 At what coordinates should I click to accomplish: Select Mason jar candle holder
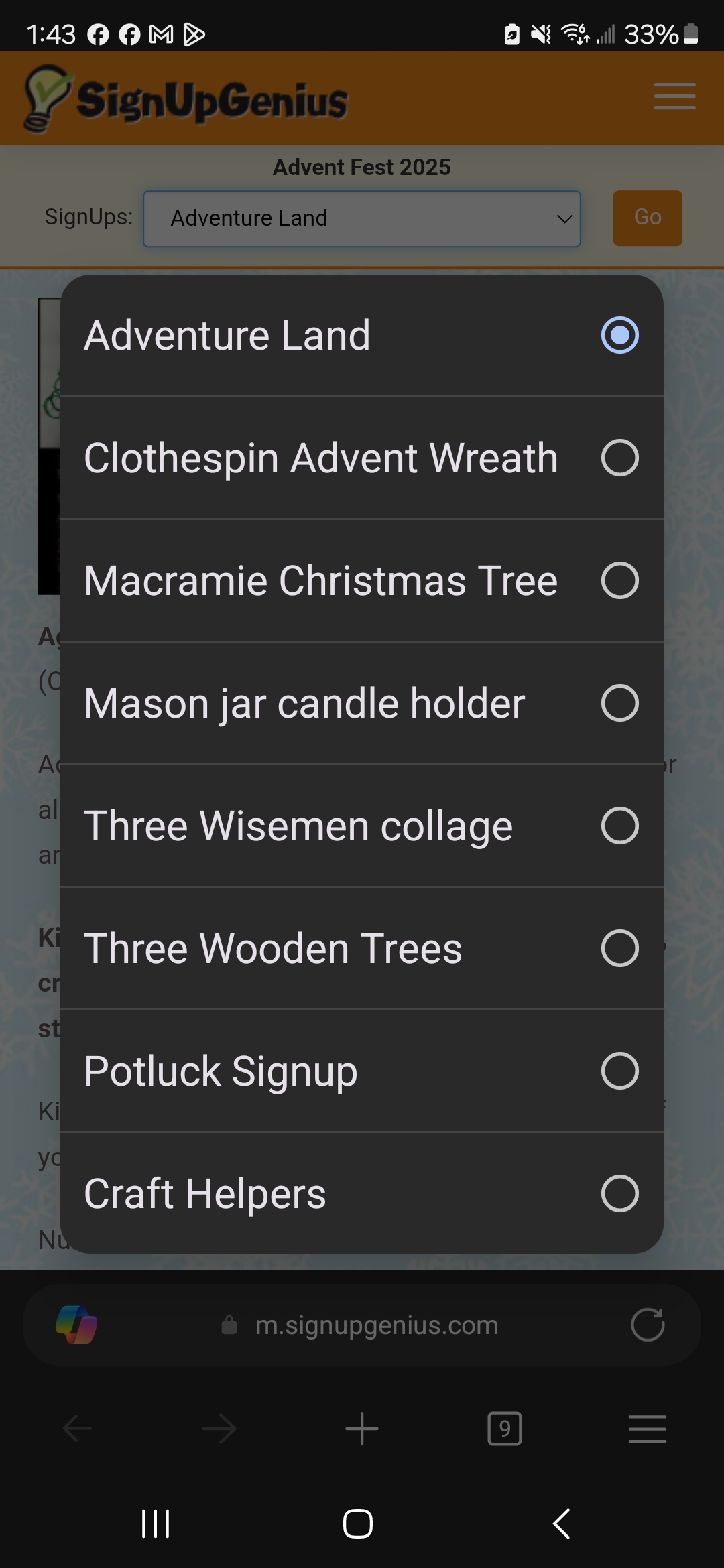[x=361, y=702]
